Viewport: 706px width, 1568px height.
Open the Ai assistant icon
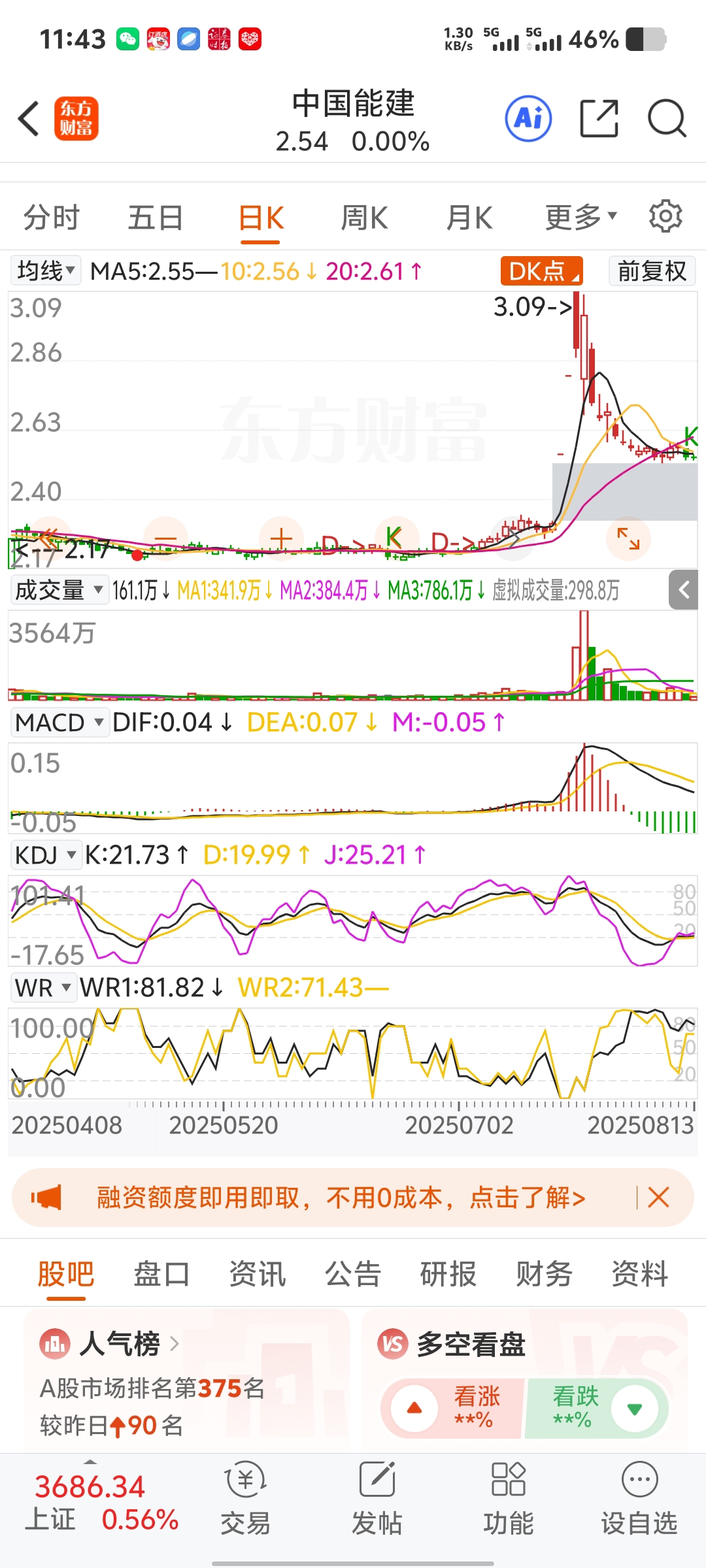(x=528, y=119)
